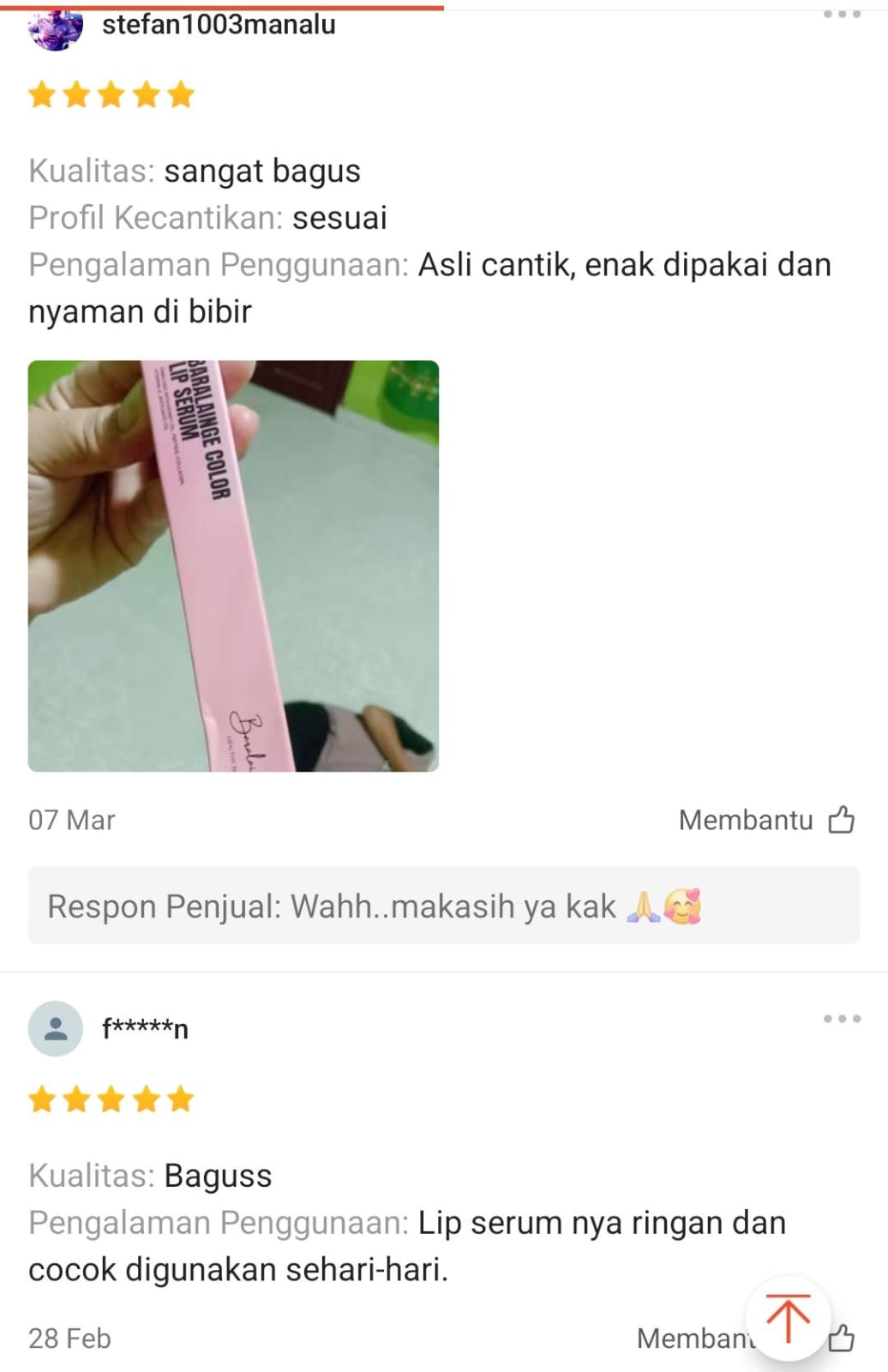View f*****n's profile picture
Screen dimensions: 888x1372
tap(56, 1027)
